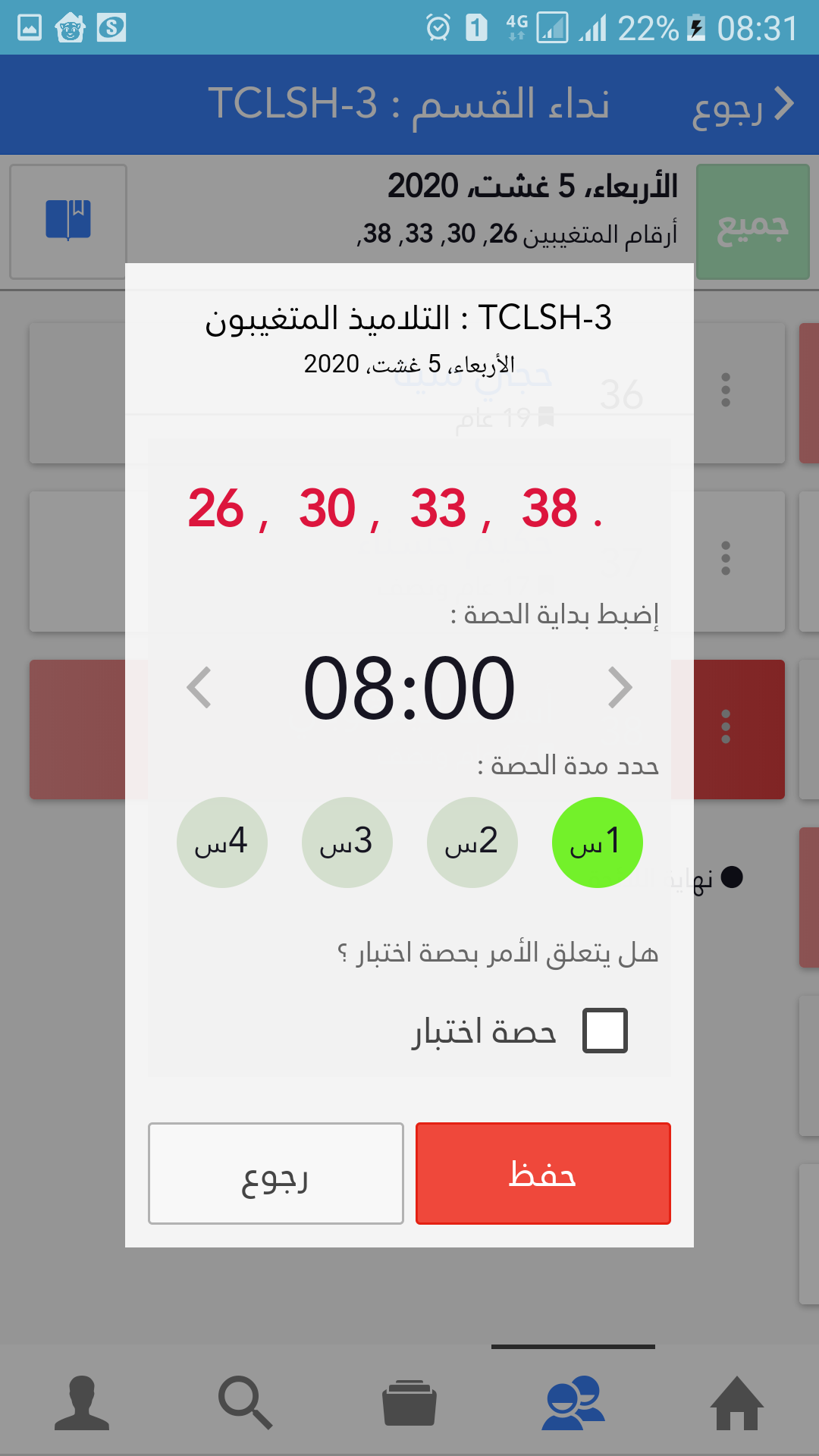Move session start time earlier with left arrow
The height and width of the screenshot is (1456, 819).
click(199, 688)
